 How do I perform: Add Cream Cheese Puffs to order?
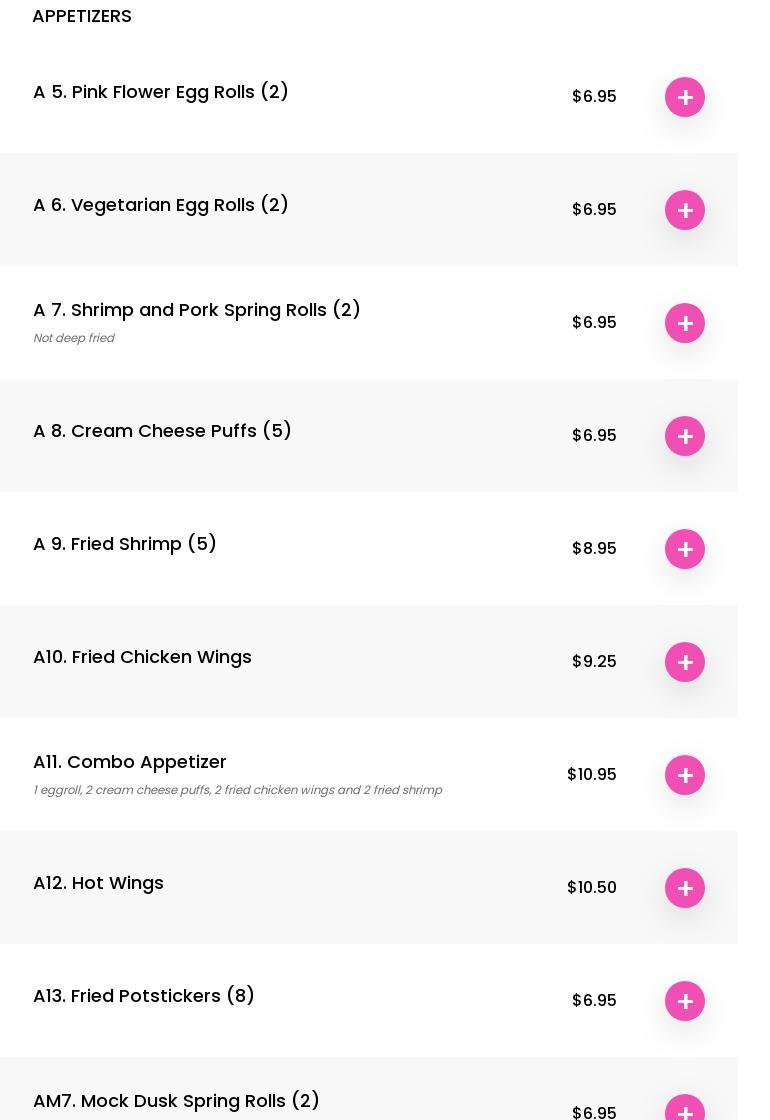(685, 436)
